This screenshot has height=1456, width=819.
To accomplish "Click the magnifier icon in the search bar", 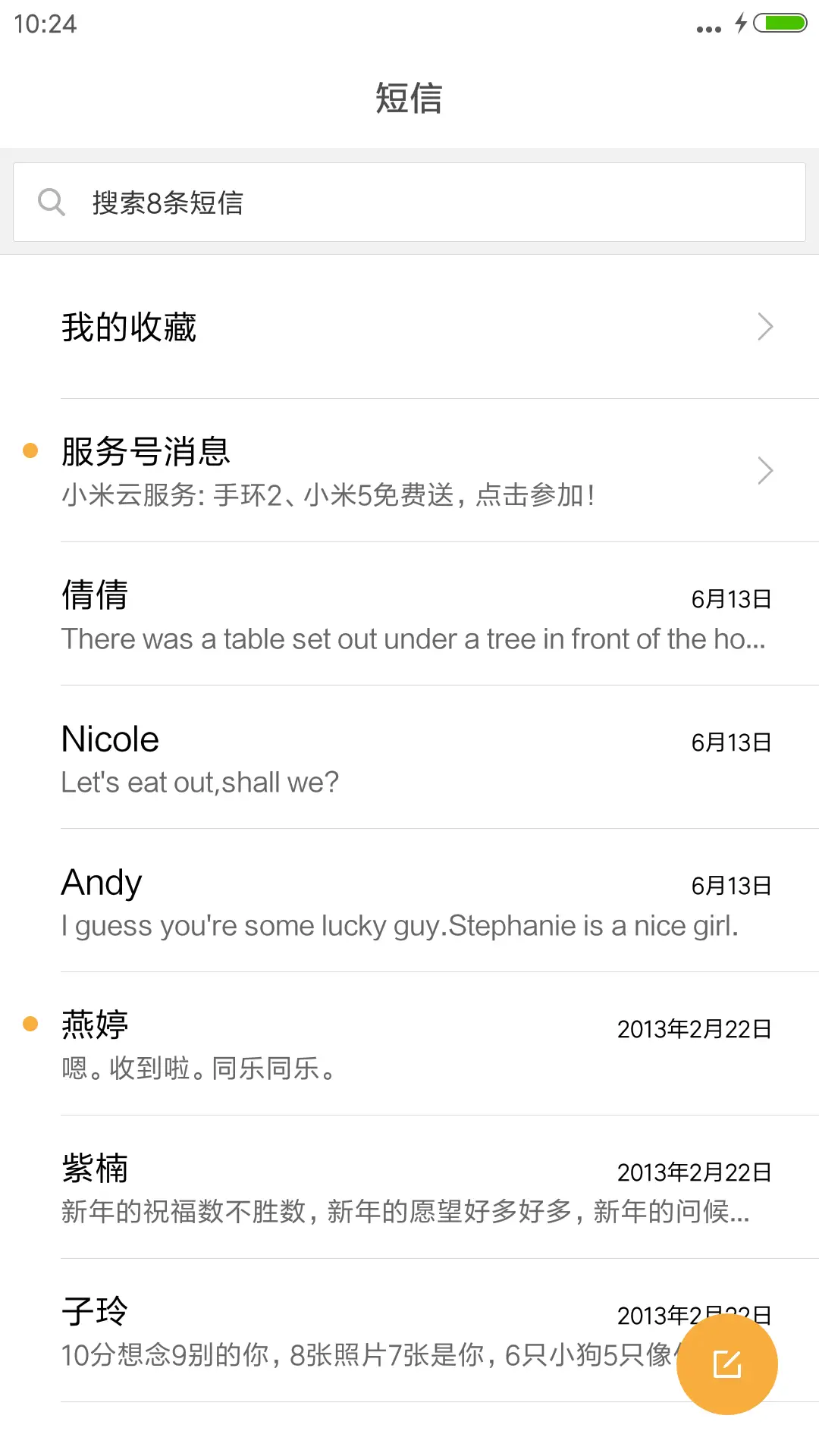I will coord(51,202).
